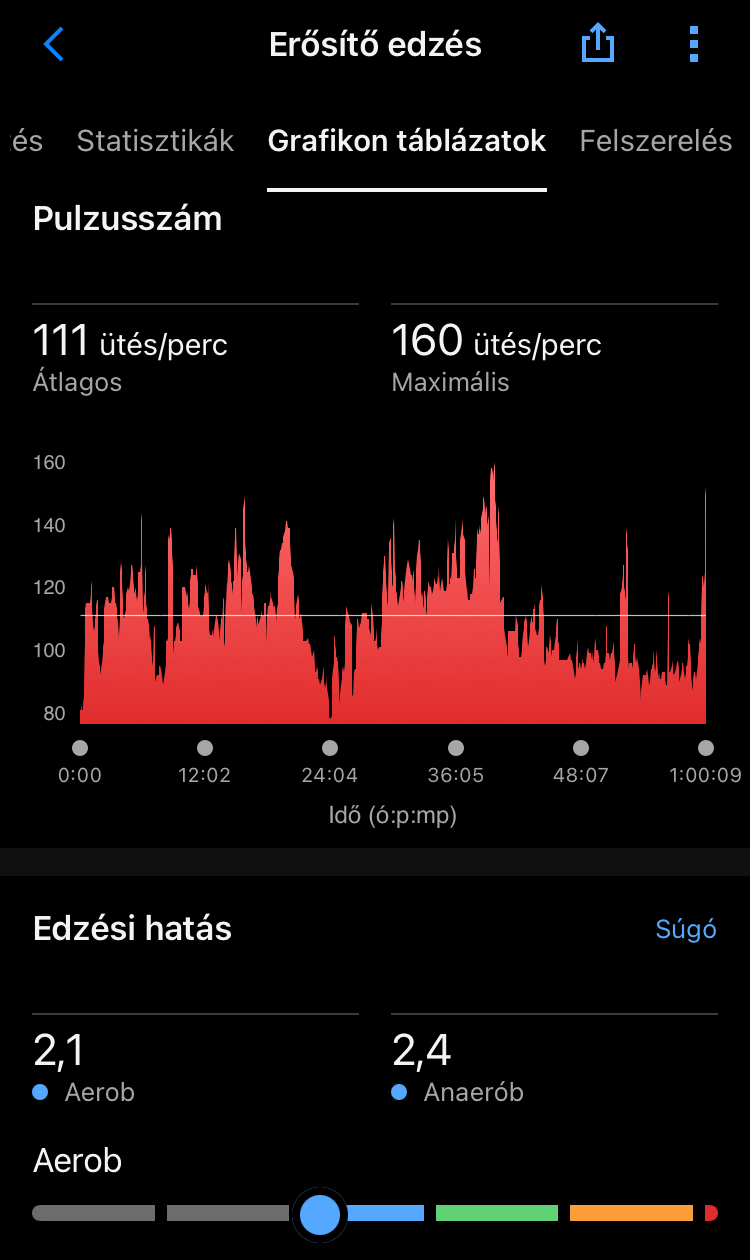Viewport: 750px width, 1260px height.
Task: Share this strength training activity
Action: pyautogui.click(x=597, y=45)
